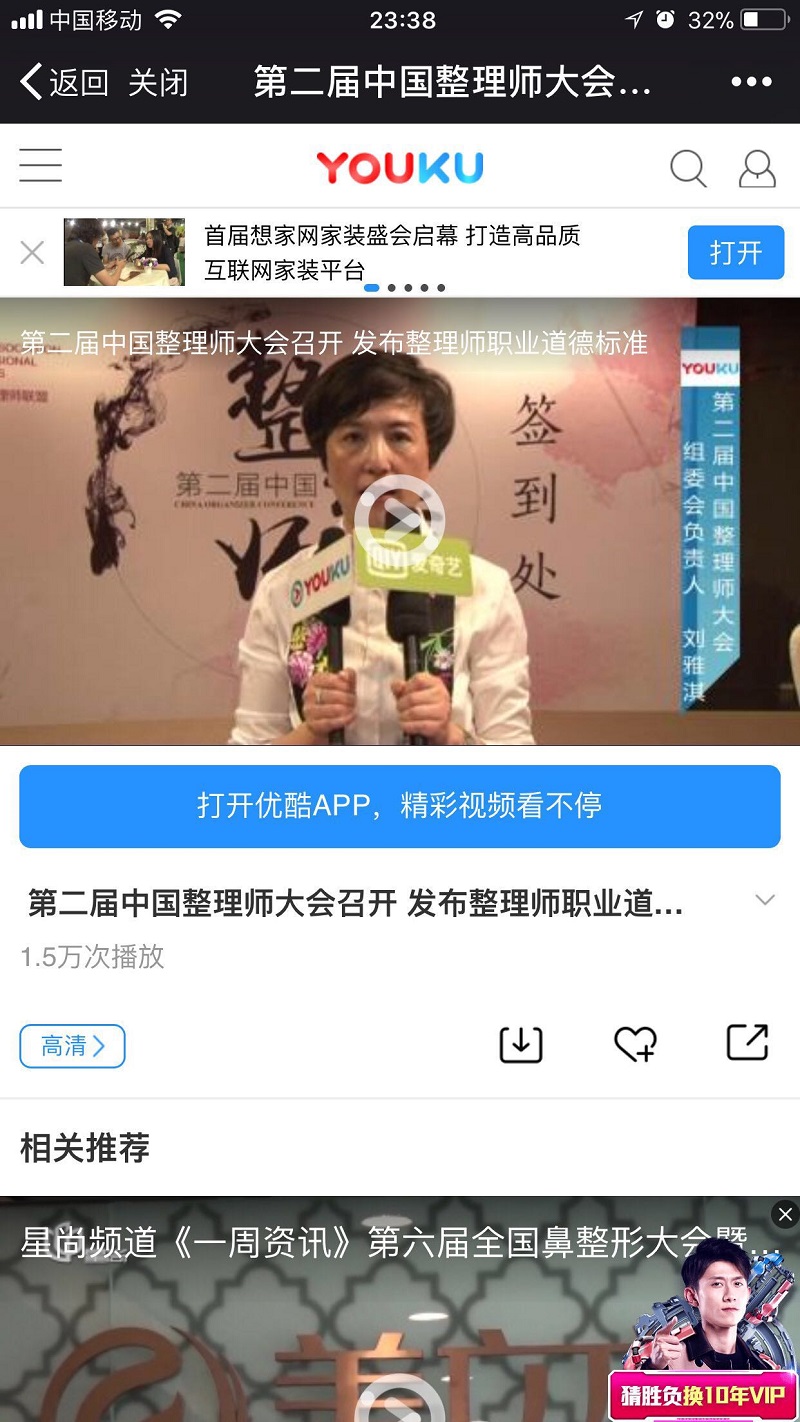
Task: Go back using the 返回 arrow
Action: [x=63, y=82]
